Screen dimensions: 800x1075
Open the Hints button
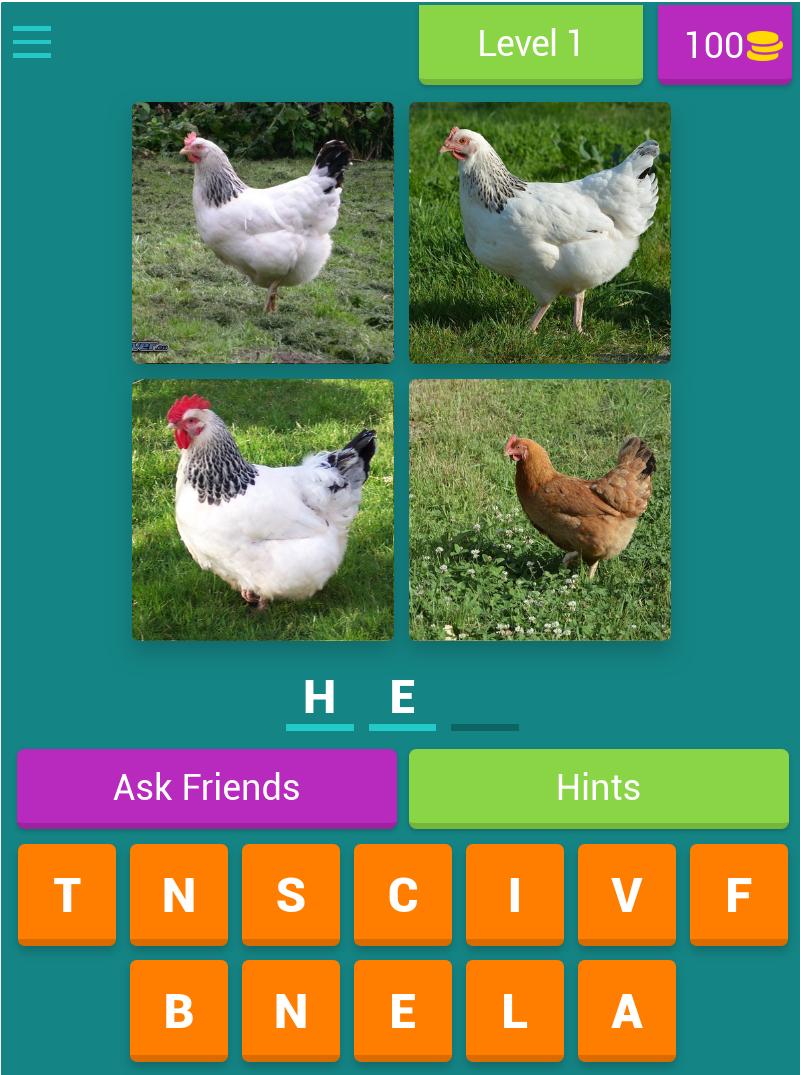[x=598, y=787]
